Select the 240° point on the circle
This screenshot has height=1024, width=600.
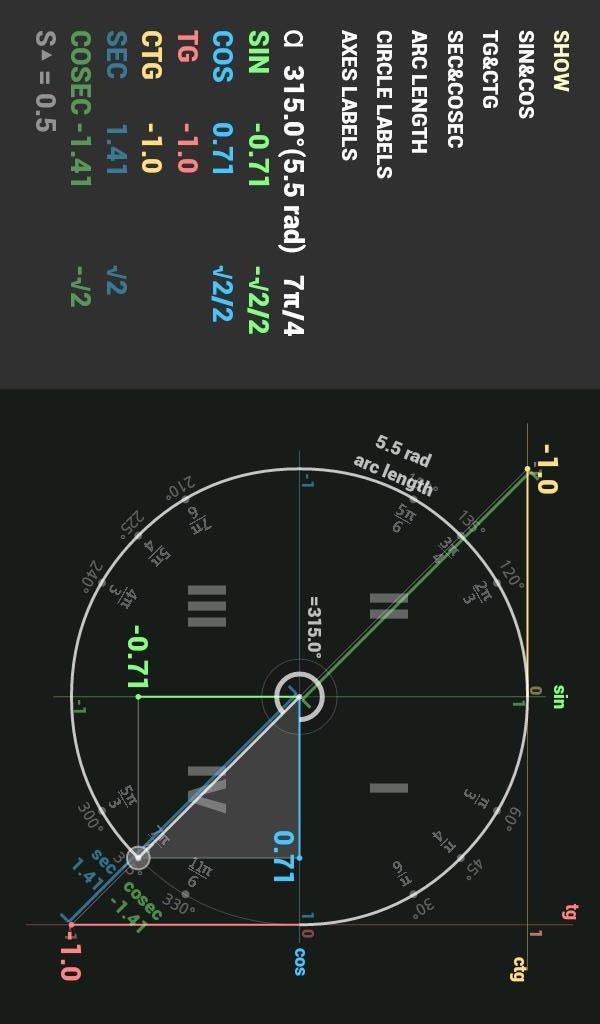pyautogui.click(x=102, y=582)
